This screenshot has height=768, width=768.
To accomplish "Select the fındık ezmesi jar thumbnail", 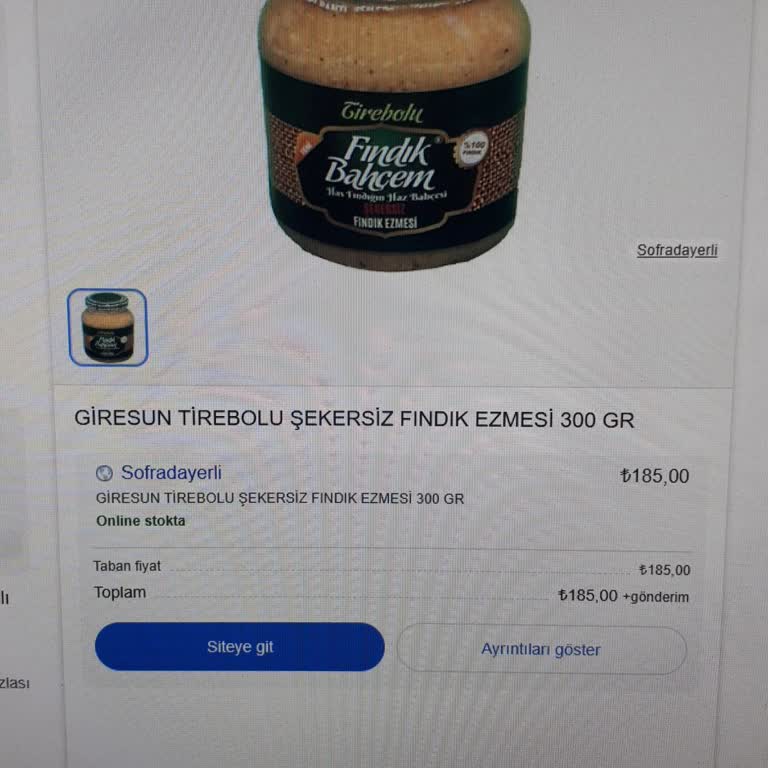I will [107, 327].
